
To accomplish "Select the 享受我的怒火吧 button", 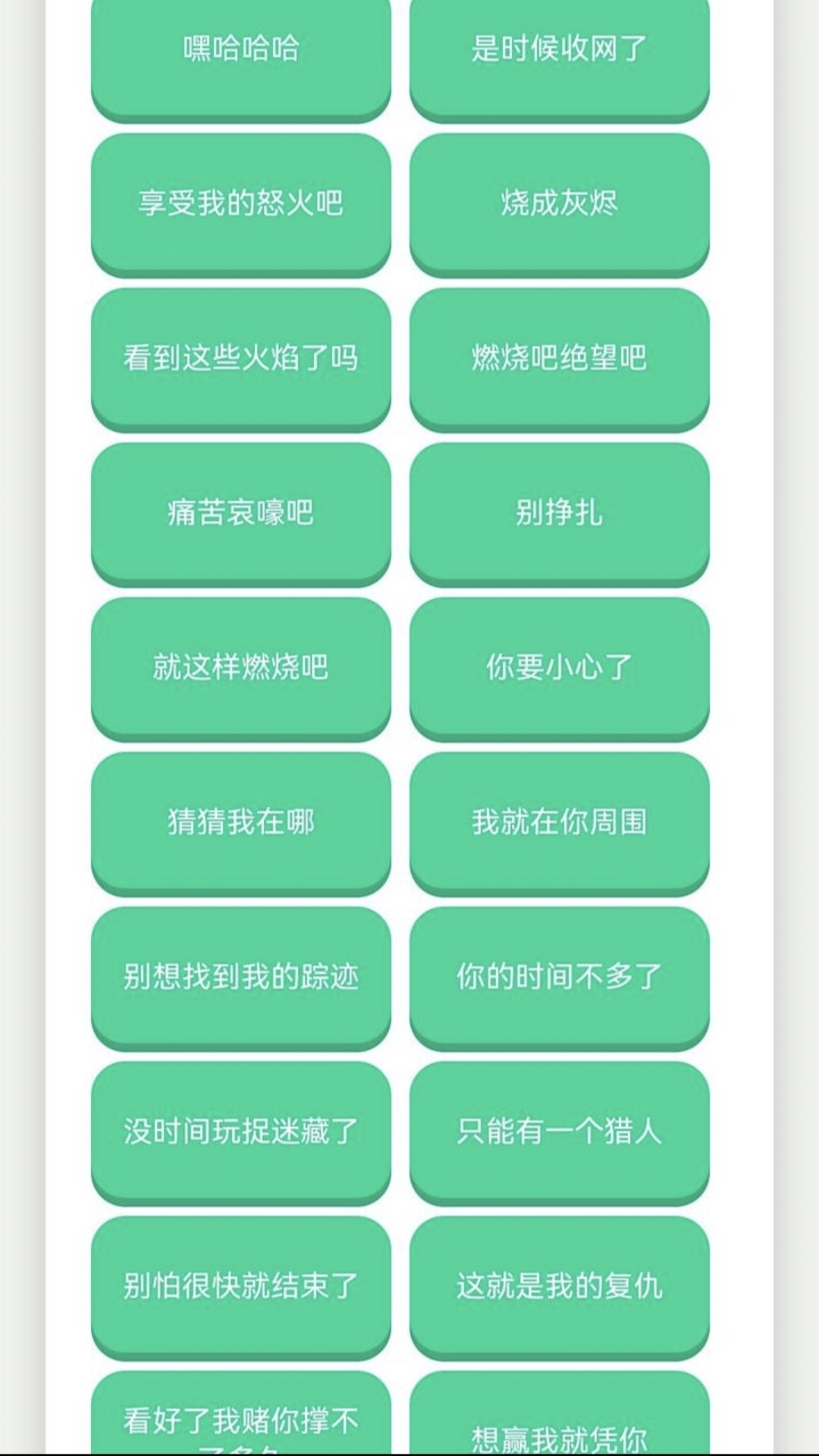I will point(241,203).
